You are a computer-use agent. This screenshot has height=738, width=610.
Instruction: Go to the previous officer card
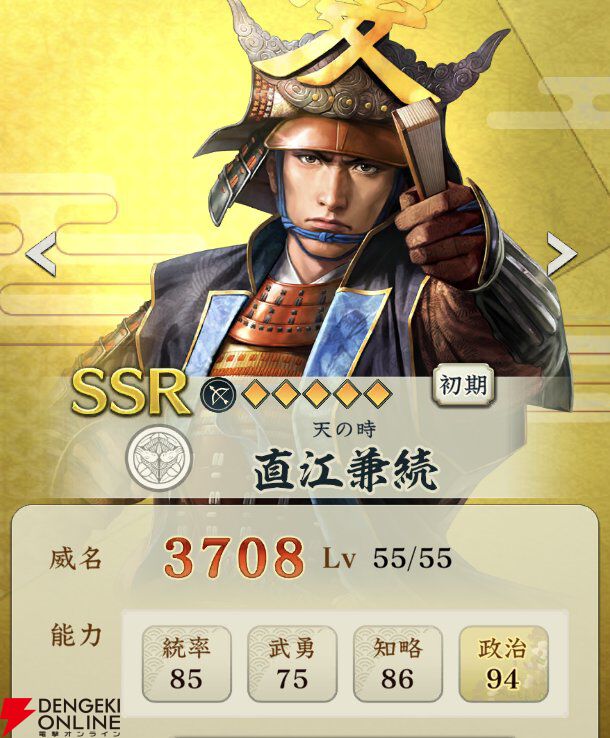pyautogui.click(x=40, y=256)
